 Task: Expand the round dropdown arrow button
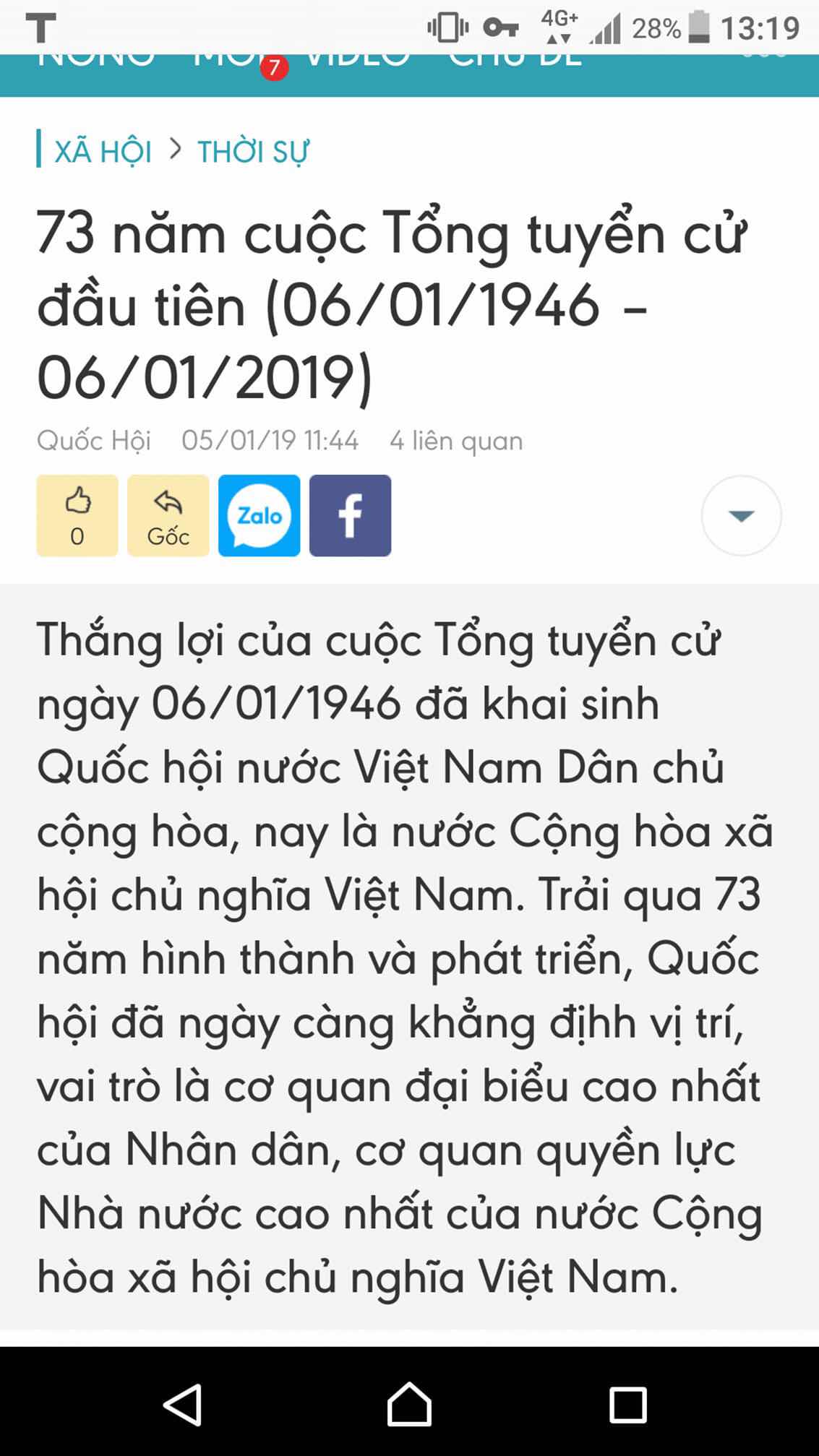coord(742,515)
